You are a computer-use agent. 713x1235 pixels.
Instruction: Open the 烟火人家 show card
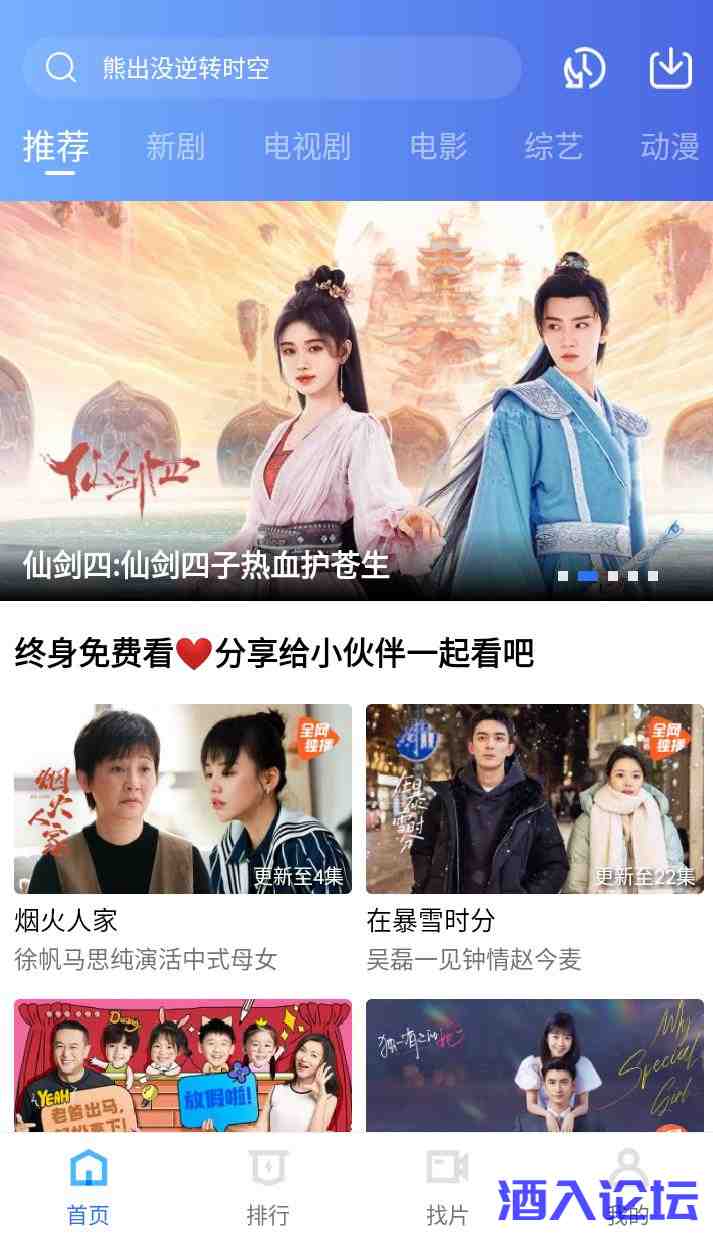click(x=183, y=798)
